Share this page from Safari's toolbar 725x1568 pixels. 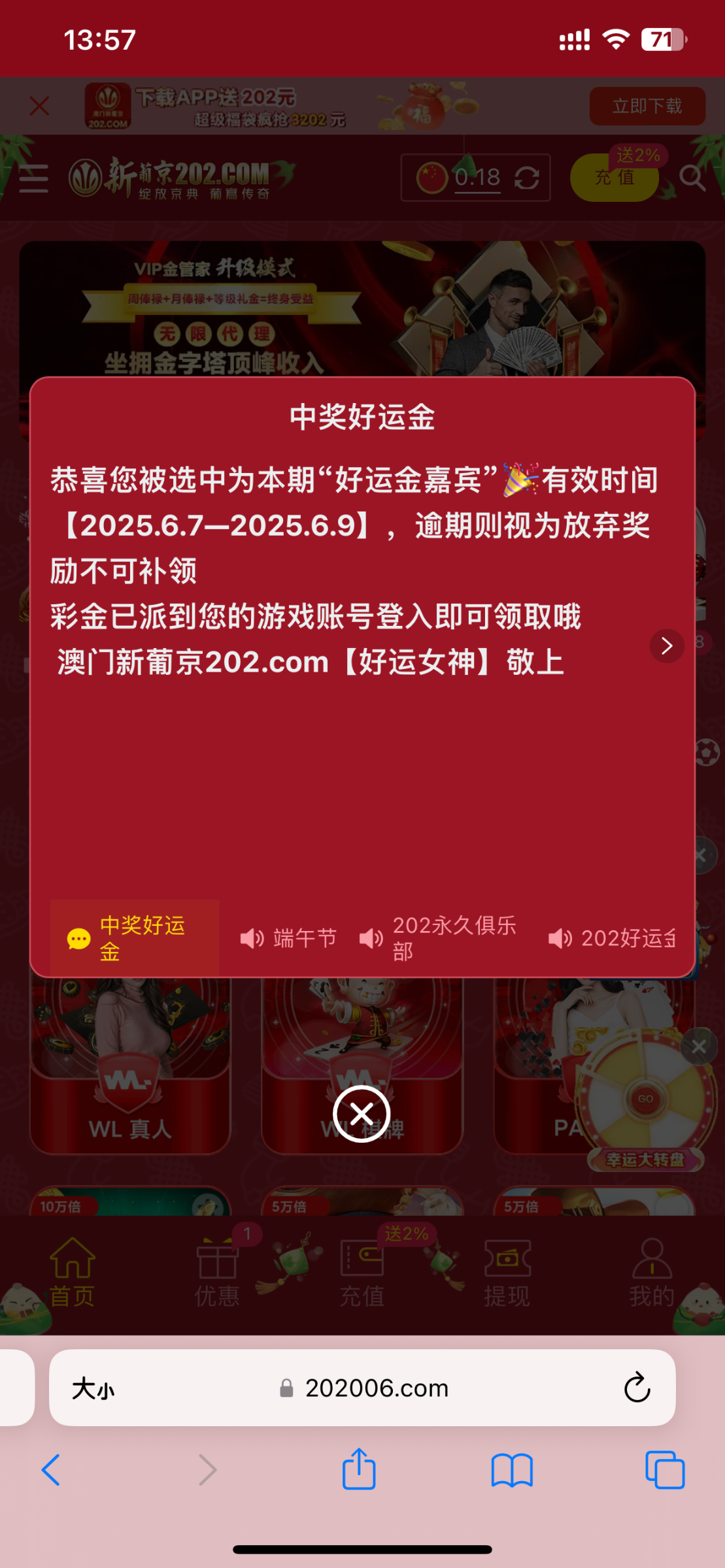coord(359,1469)
